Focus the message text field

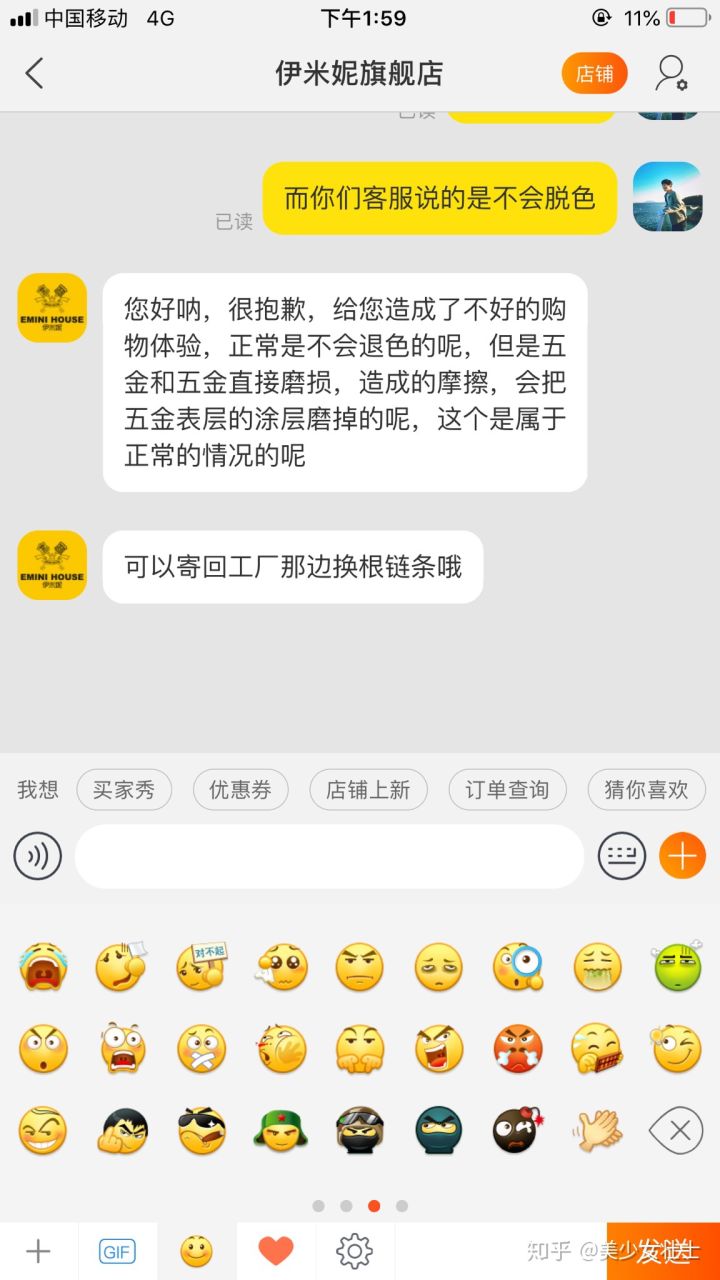point(329,857)
